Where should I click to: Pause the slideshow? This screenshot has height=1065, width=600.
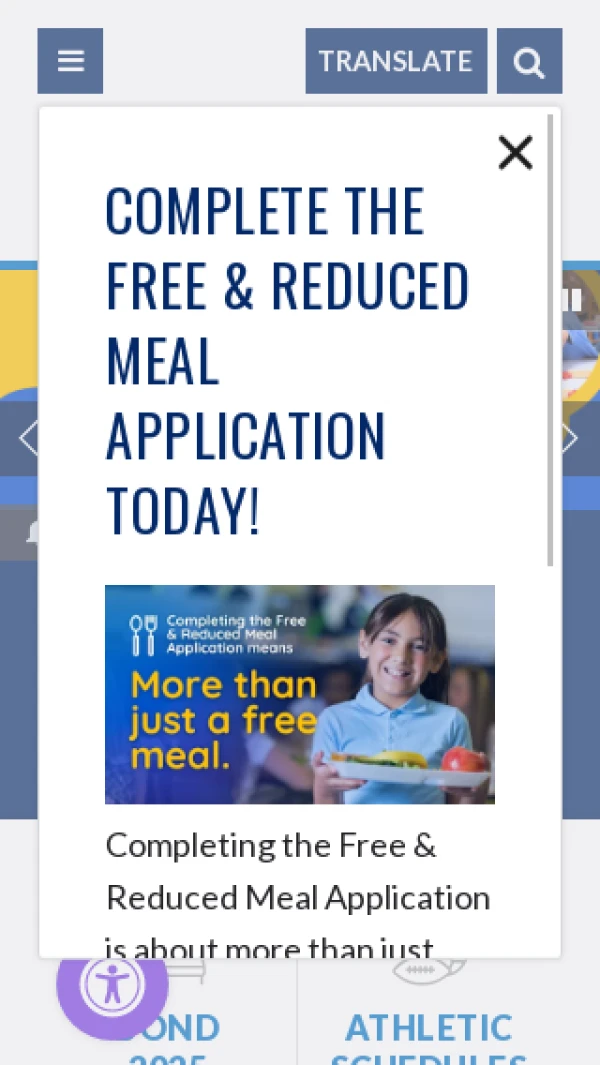click(571, 298)
